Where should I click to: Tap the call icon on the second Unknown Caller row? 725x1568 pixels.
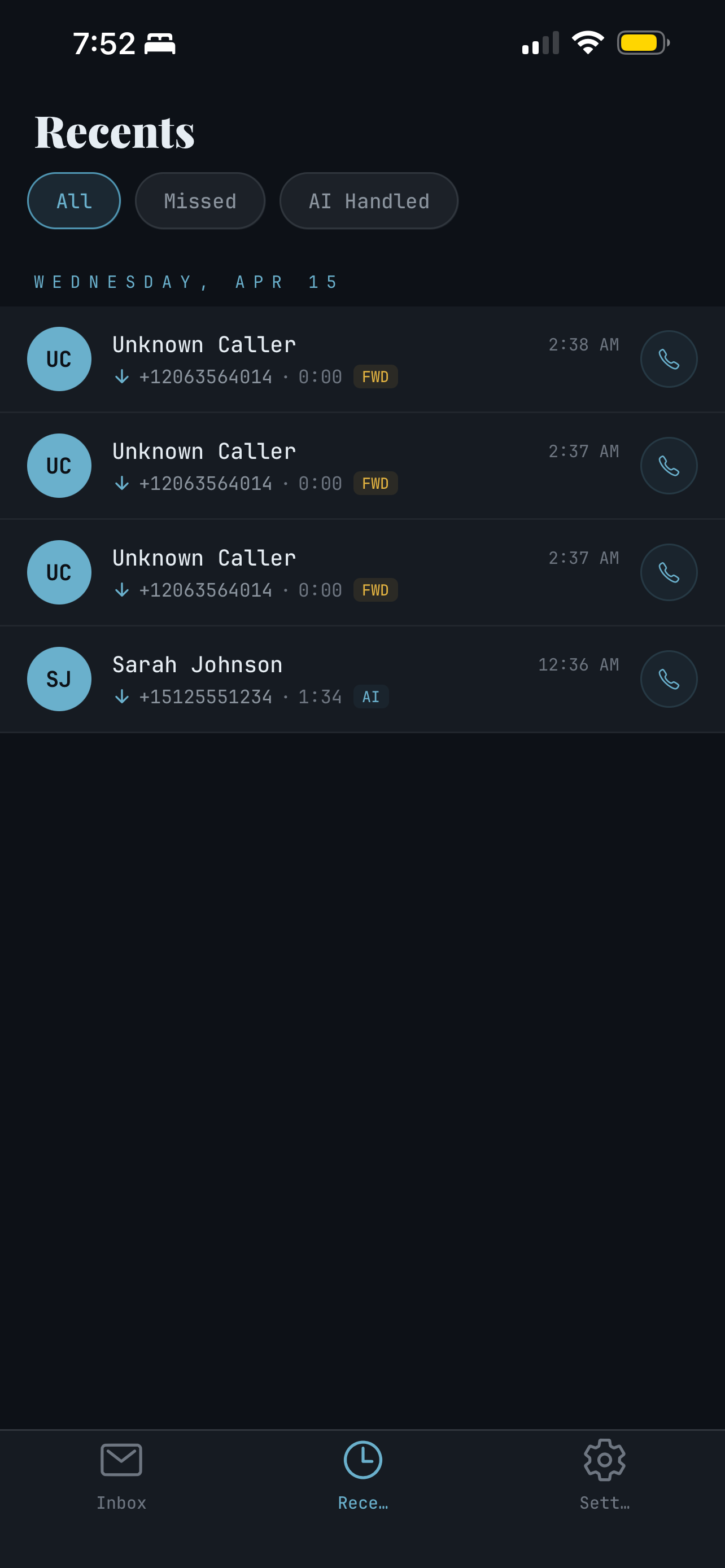coord(669,465)
